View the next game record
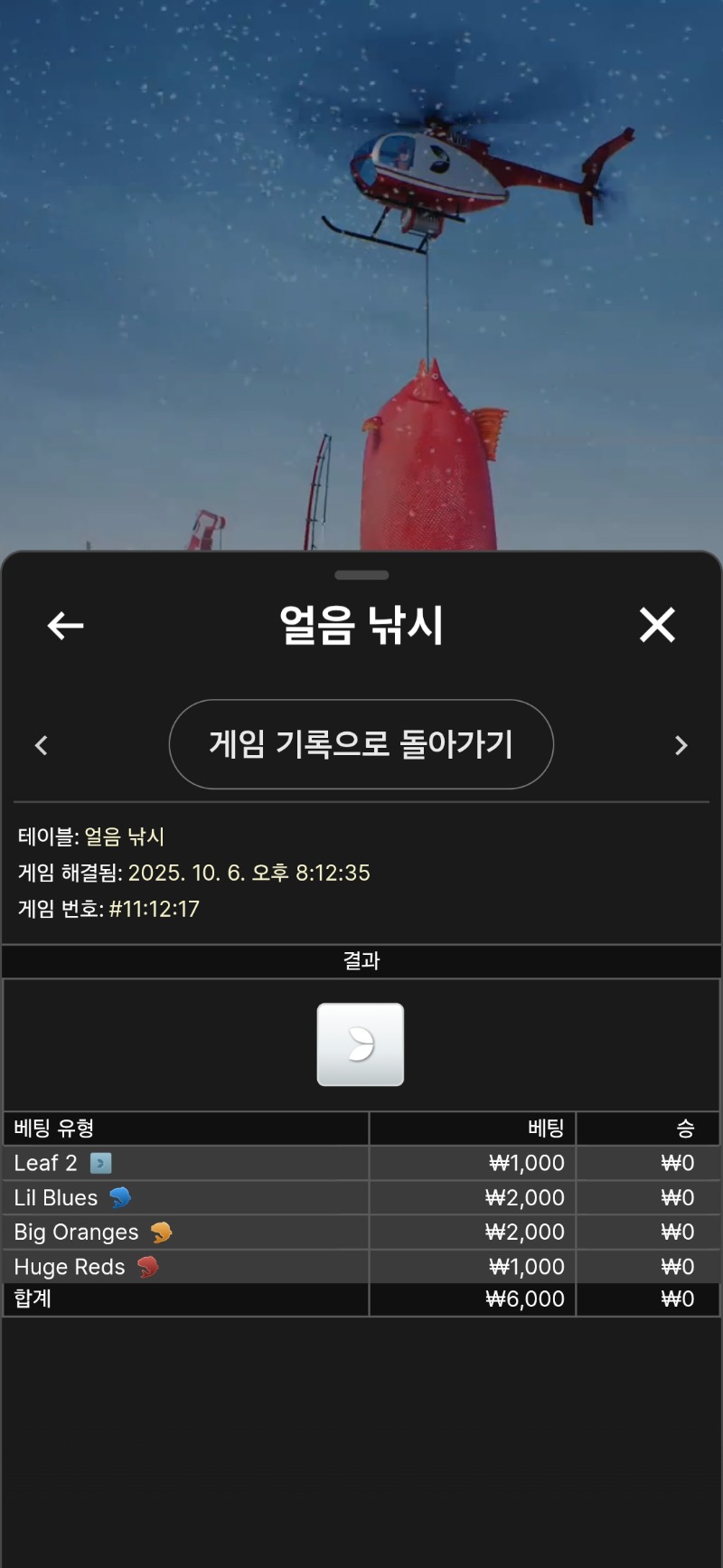The image size is (723, 1568). [681, 745]
